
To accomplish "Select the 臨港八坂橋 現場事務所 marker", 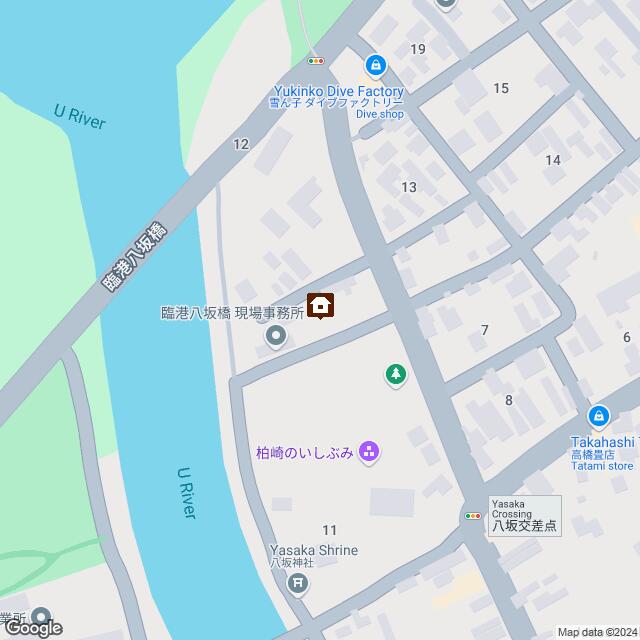I will point(275,340).
